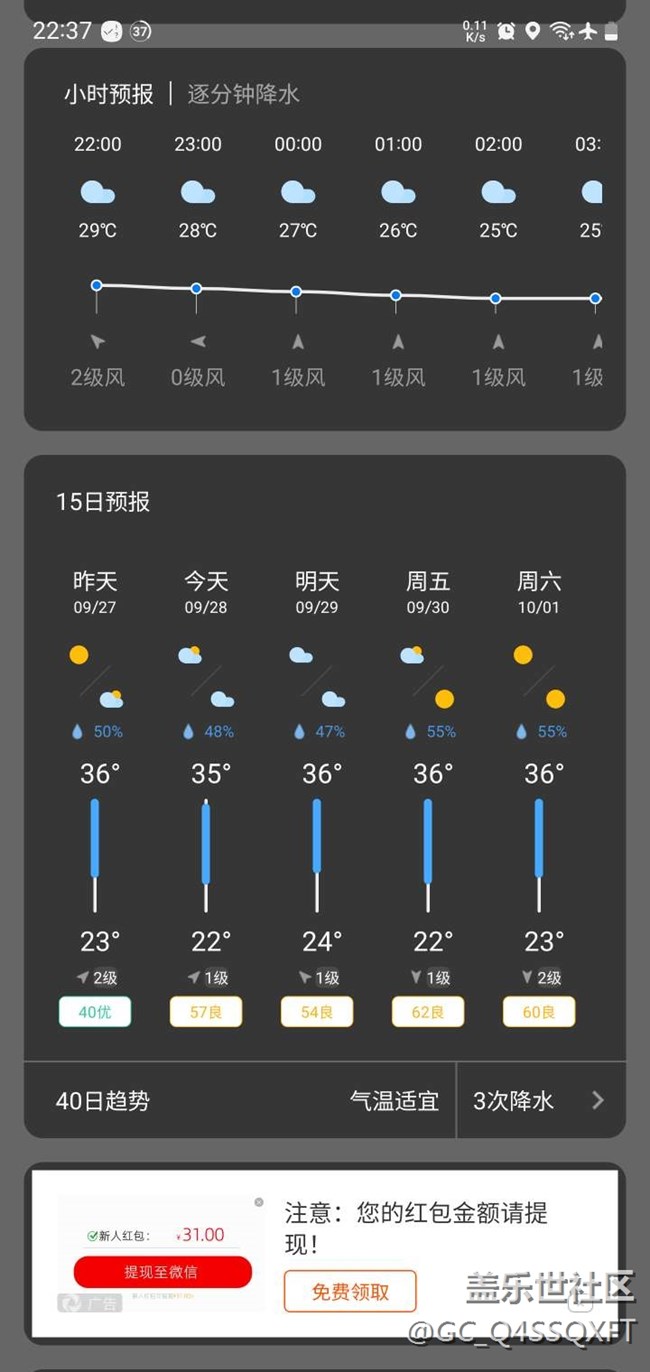Select the 小时预报 tab
This screenshot has width=650, height=1372.
[109, 95]
